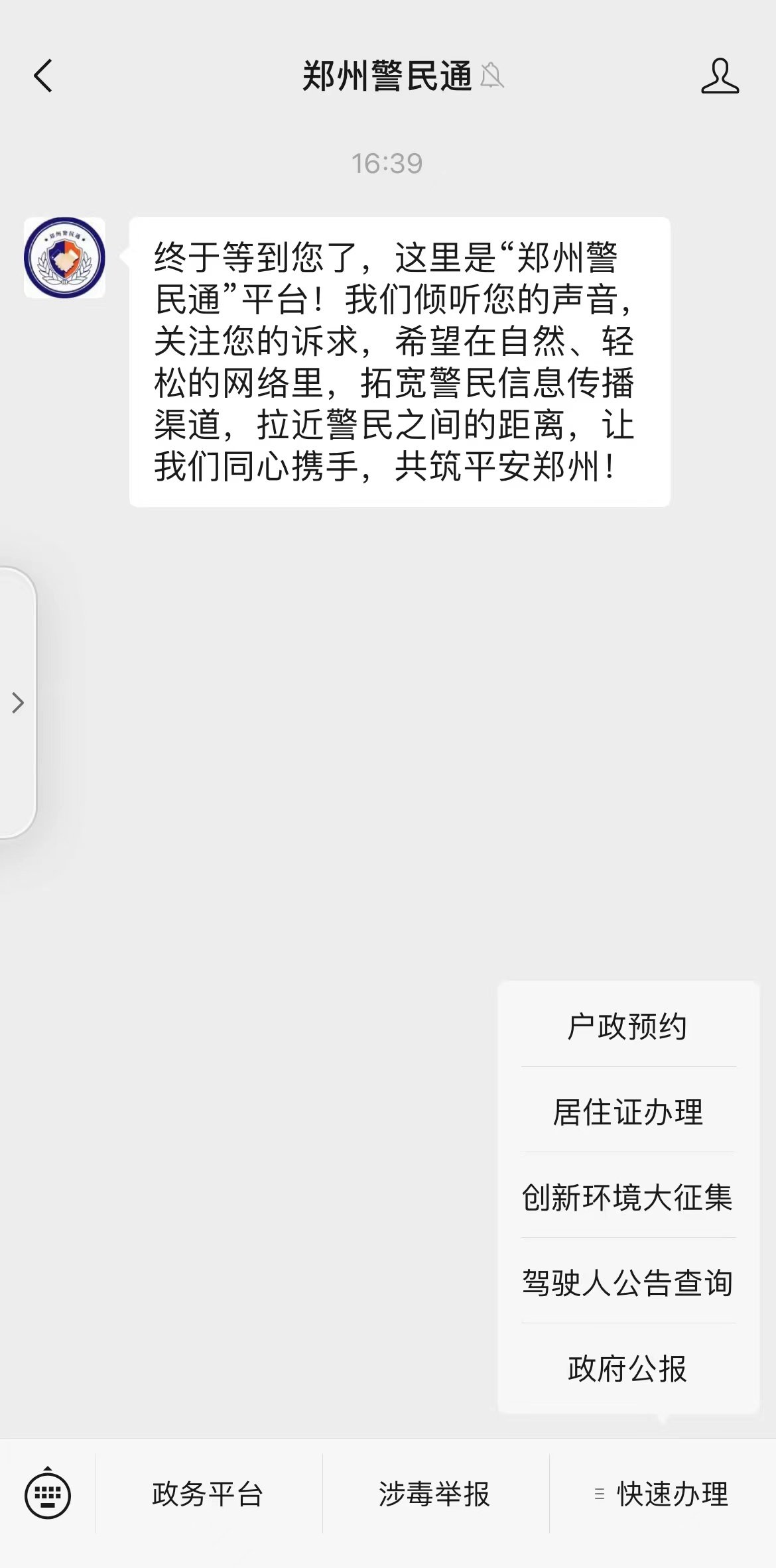
Task: Open 居住证办理
Action: pyautogui.click(x=627, y=1112)
